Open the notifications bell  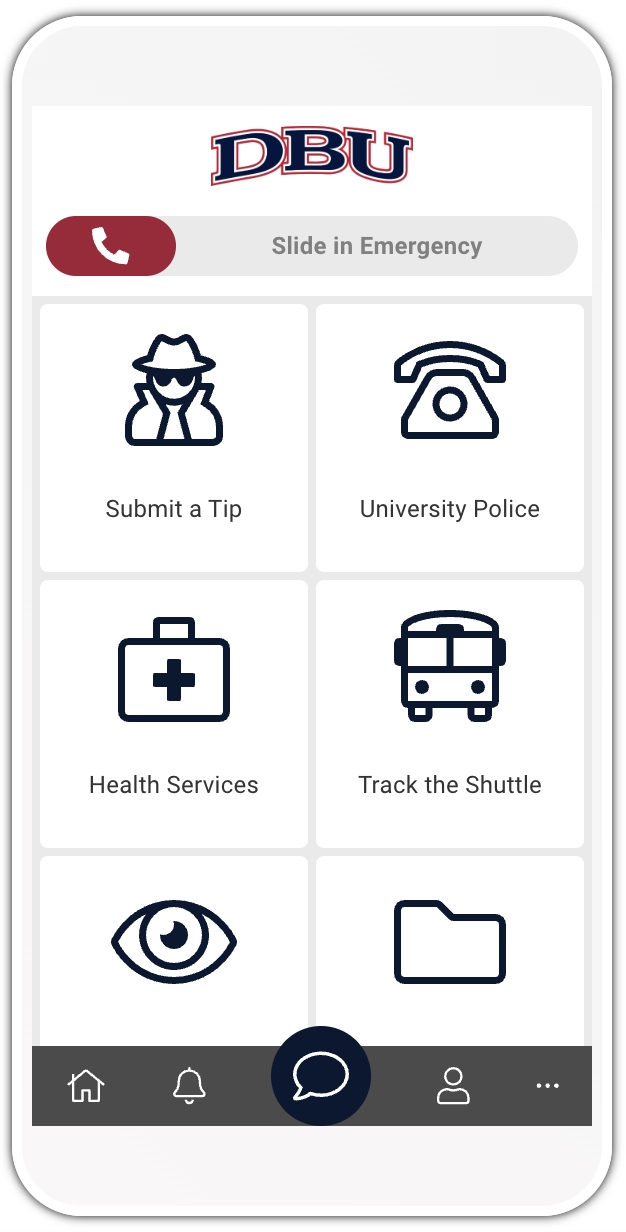[189, 1086]
